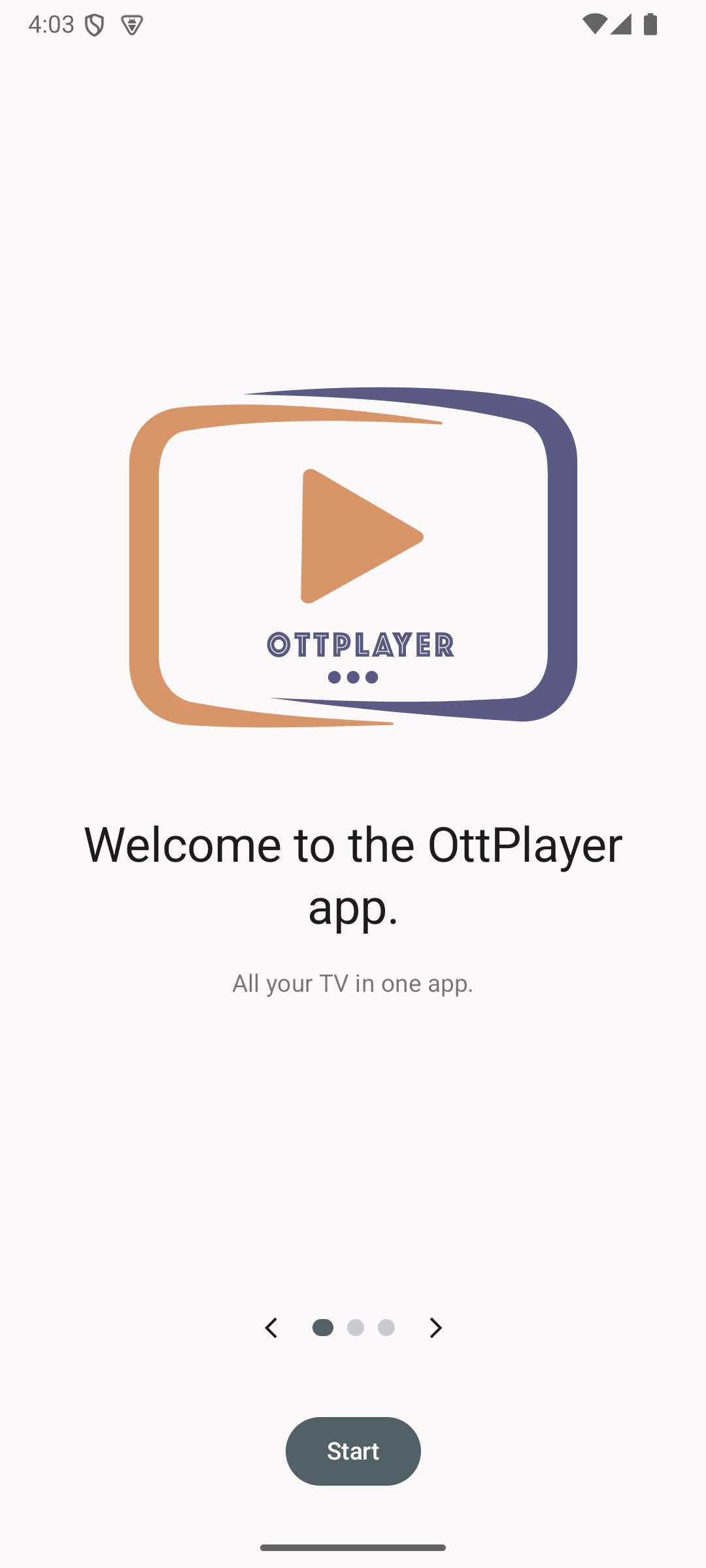Tap the Start button

click(x=353, y=1451)
